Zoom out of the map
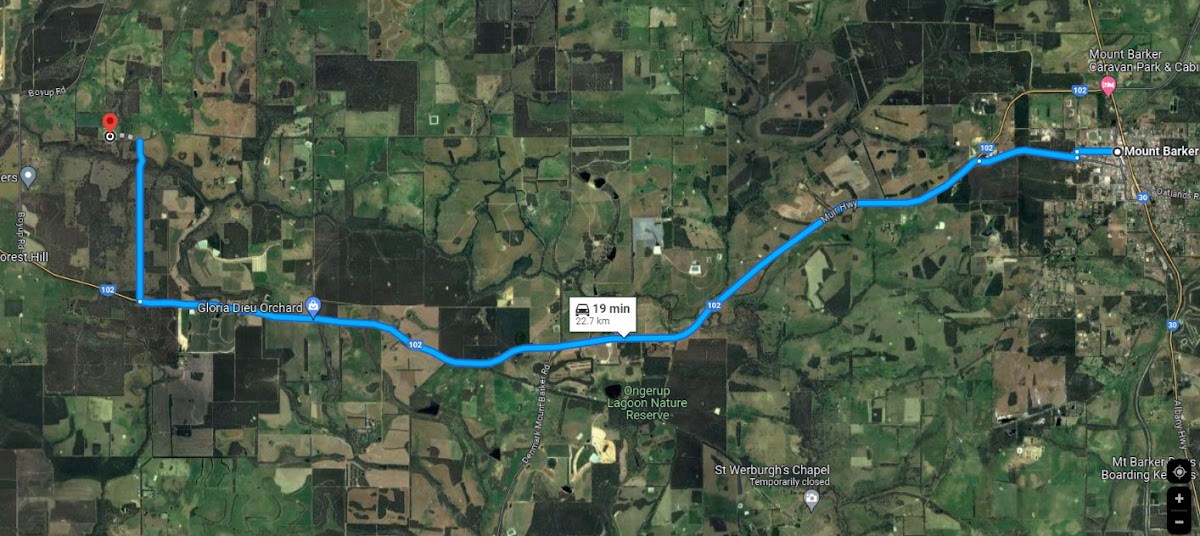Viewport: 1200px width, 536px height. 1180,519
